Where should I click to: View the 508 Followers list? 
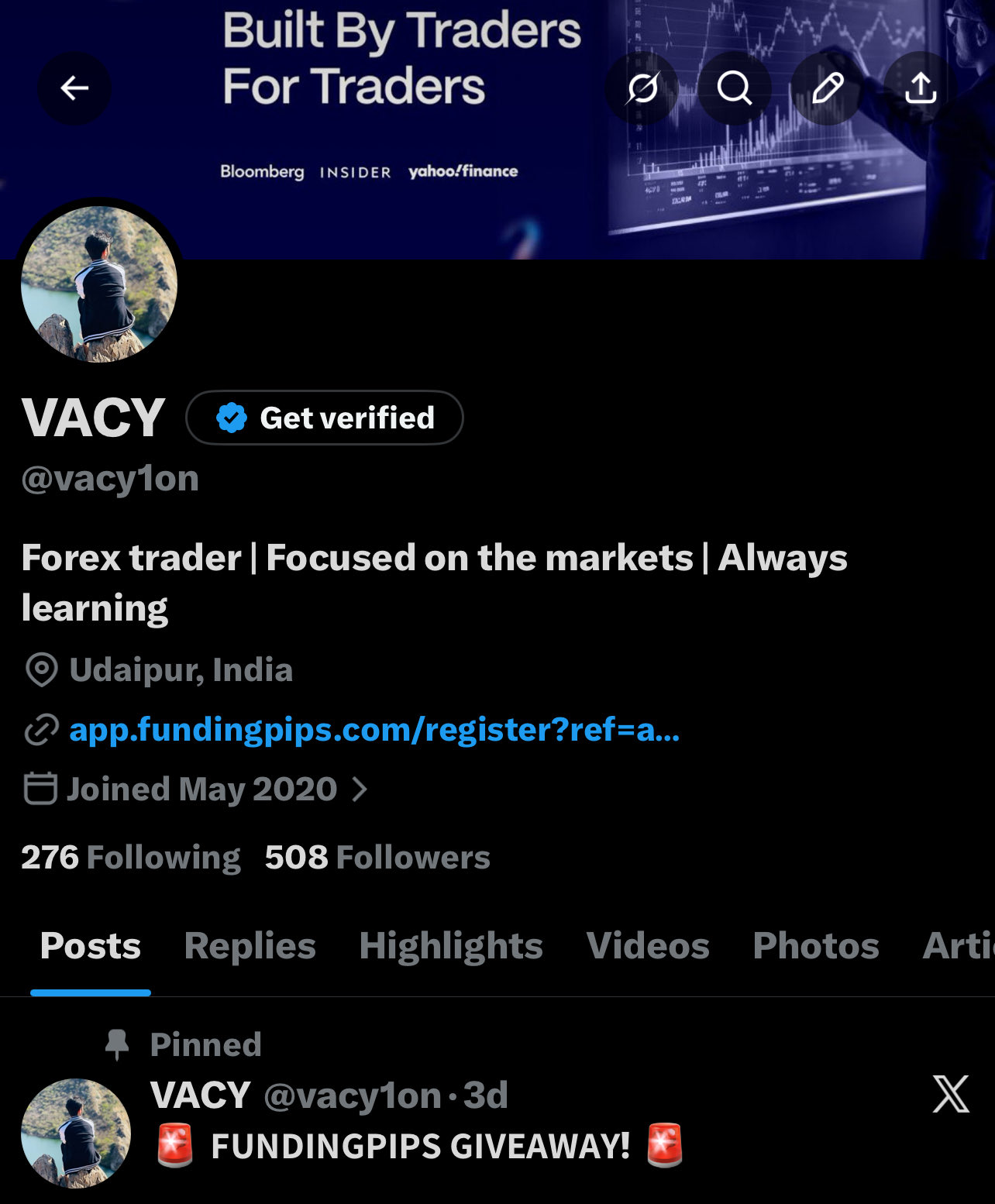coord(377,858)
